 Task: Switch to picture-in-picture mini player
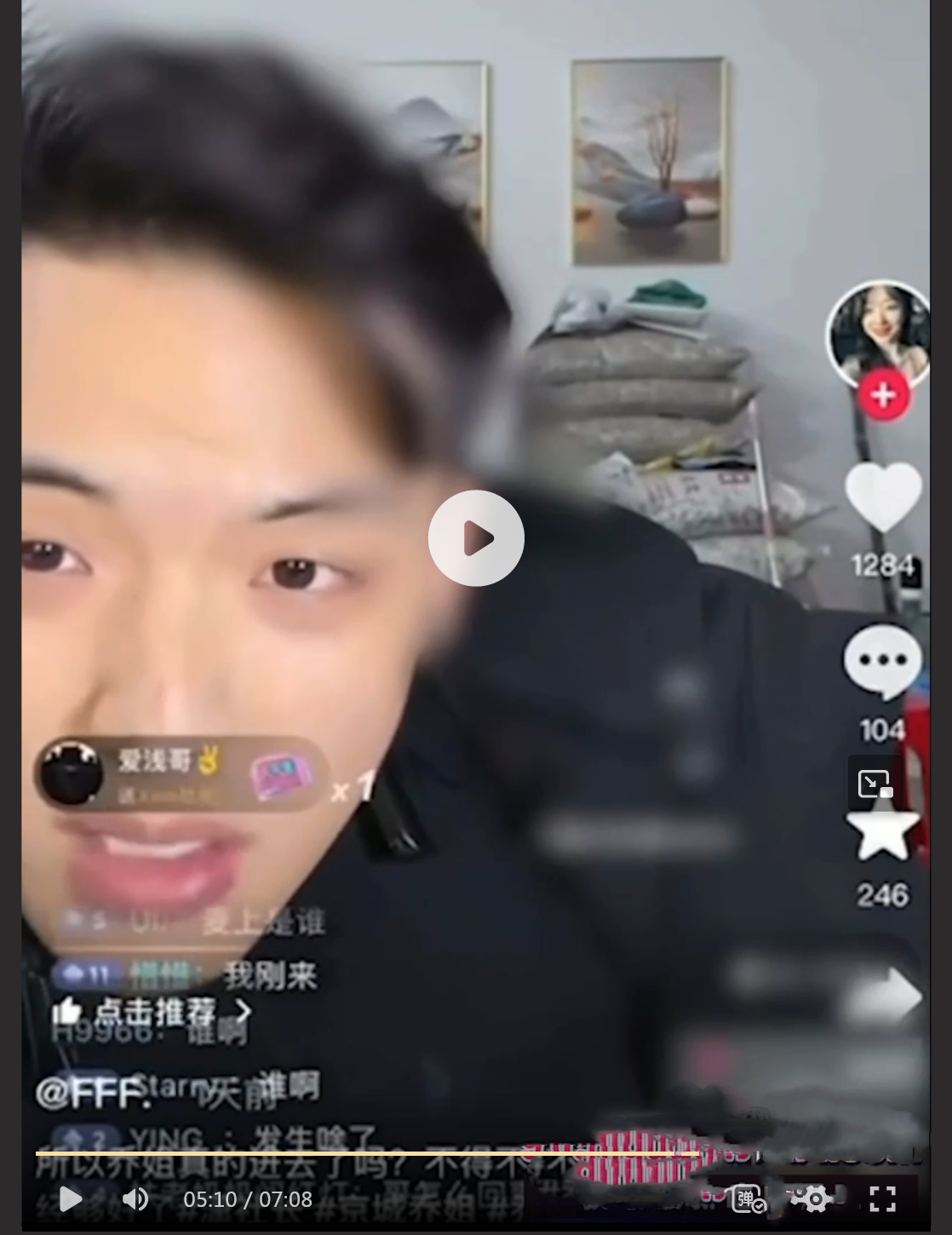875,783
